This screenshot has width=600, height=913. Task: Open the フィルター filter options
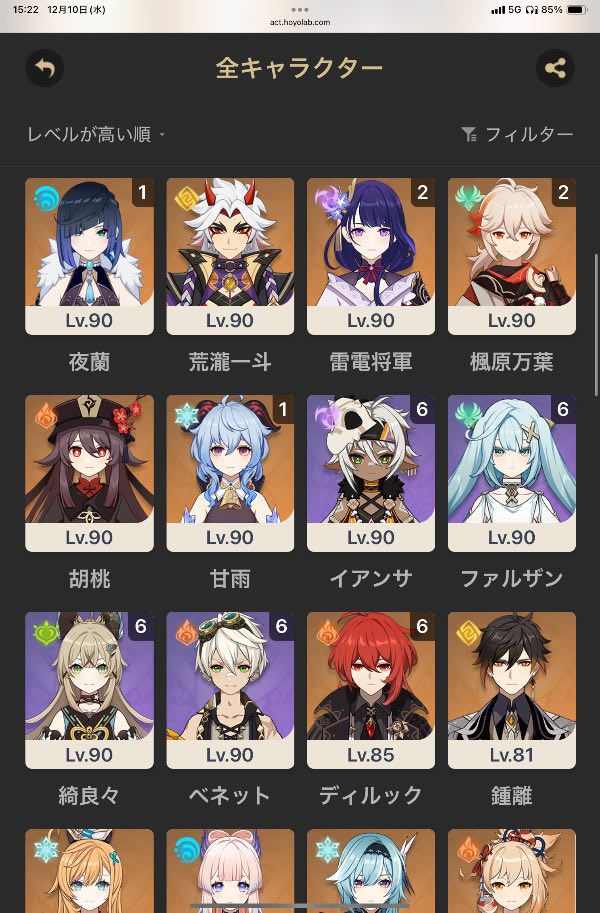(517, 135)
